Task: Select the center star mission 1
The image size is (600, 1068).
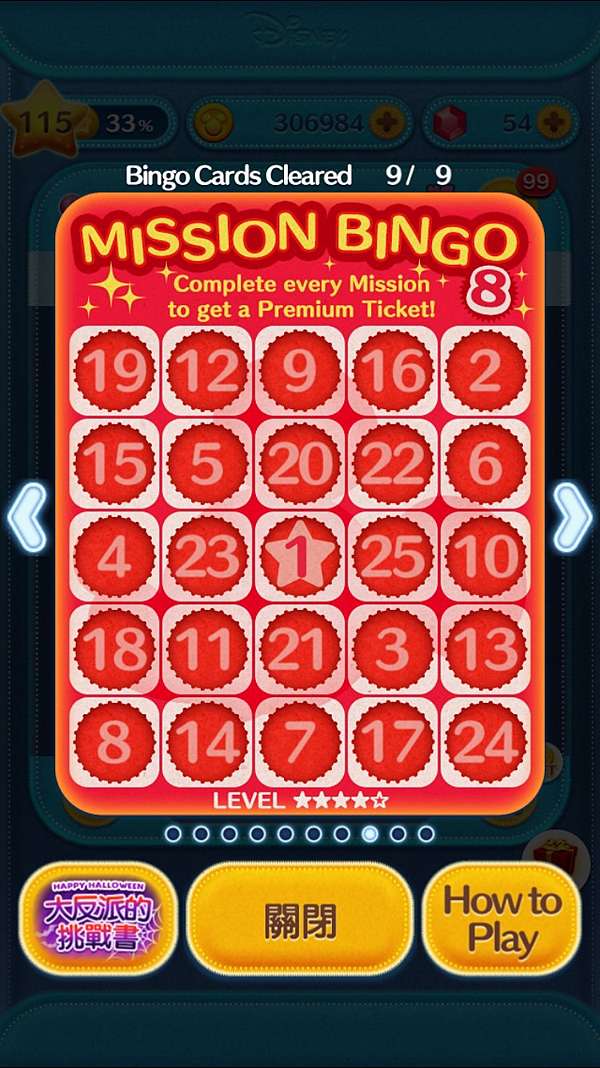Action: tap(300, 557)
